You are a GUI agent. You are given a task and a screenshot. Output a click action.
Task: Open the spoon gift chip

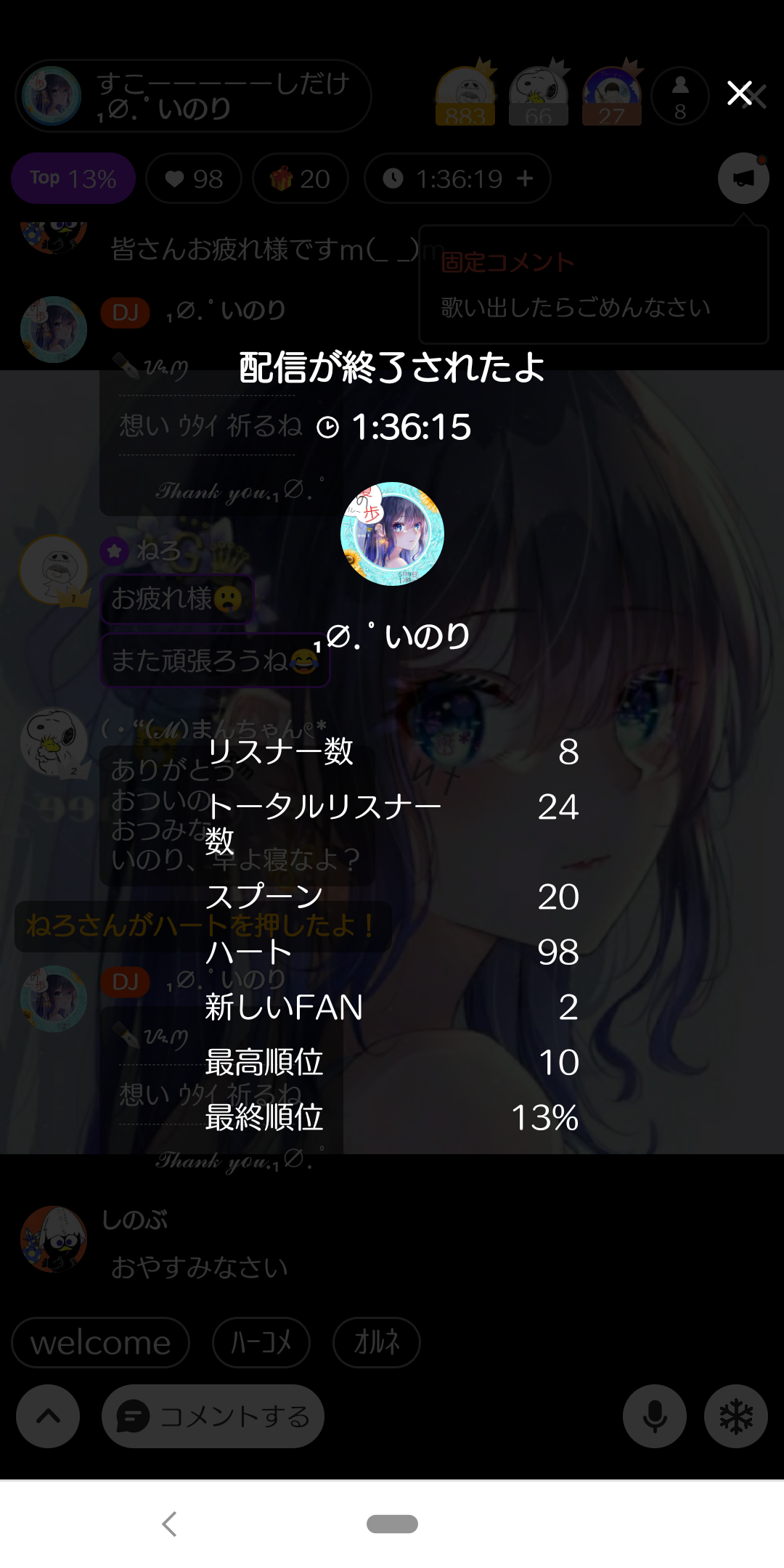[x=301, y=179]
